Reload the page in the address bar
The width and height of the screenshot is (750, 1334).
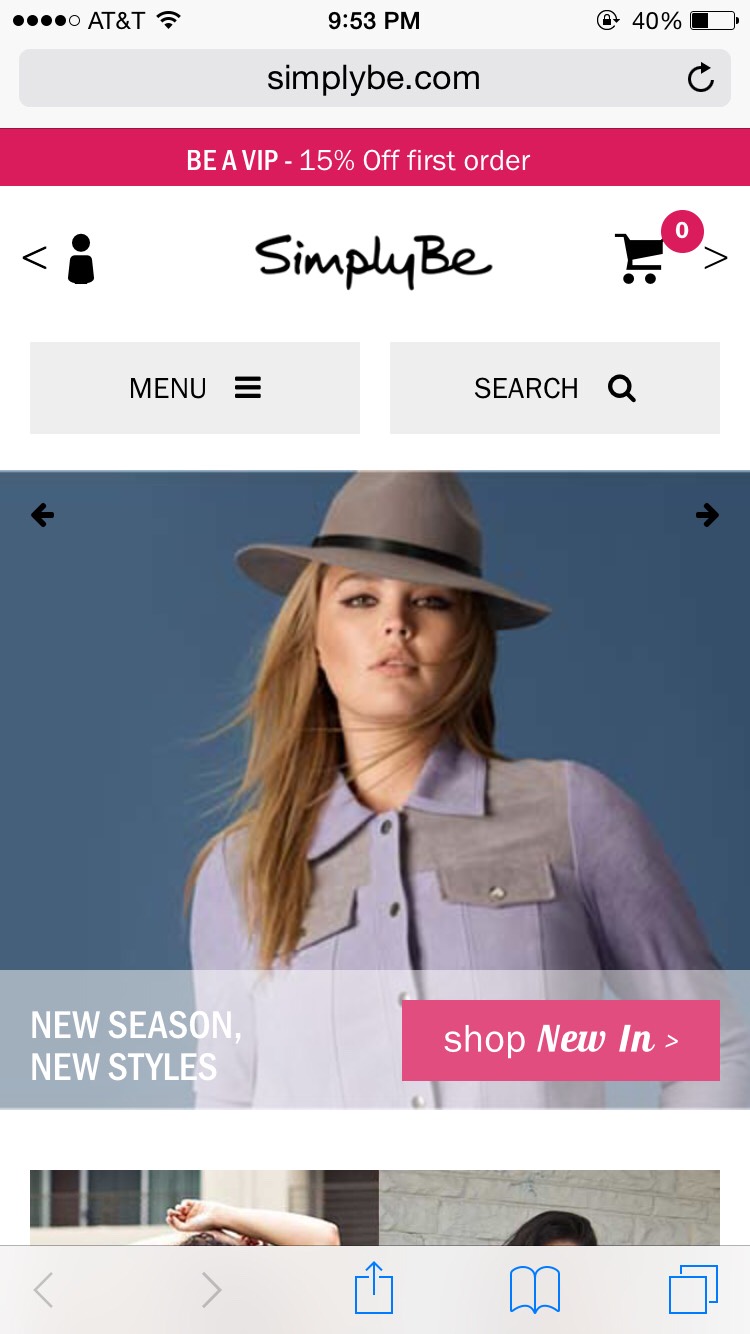tap(701, 78)
